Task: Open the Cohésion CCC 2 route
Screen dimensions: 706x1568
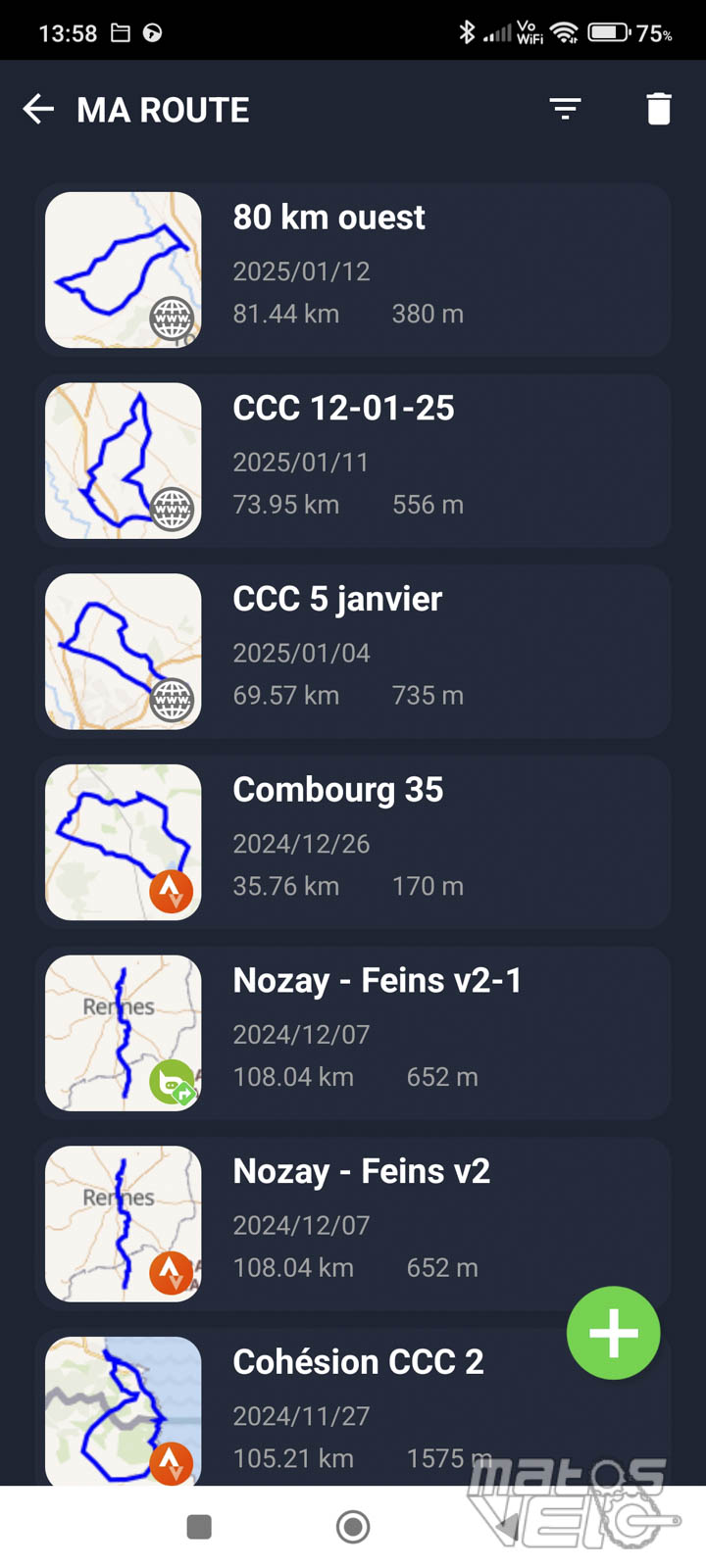Action: [353, 1407]
